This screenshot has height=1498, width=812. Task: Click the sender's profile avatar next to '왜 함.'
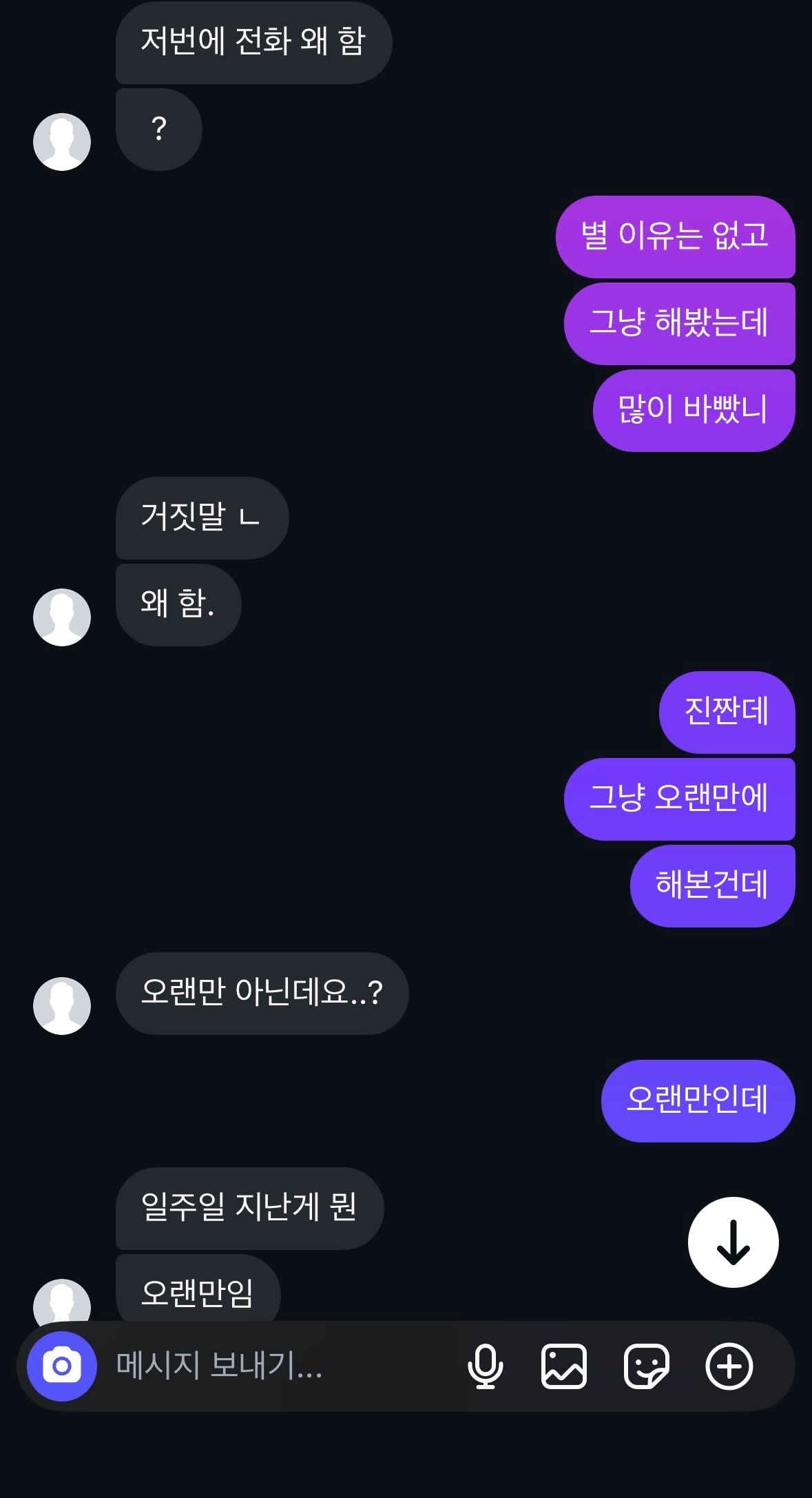point(62,618)
